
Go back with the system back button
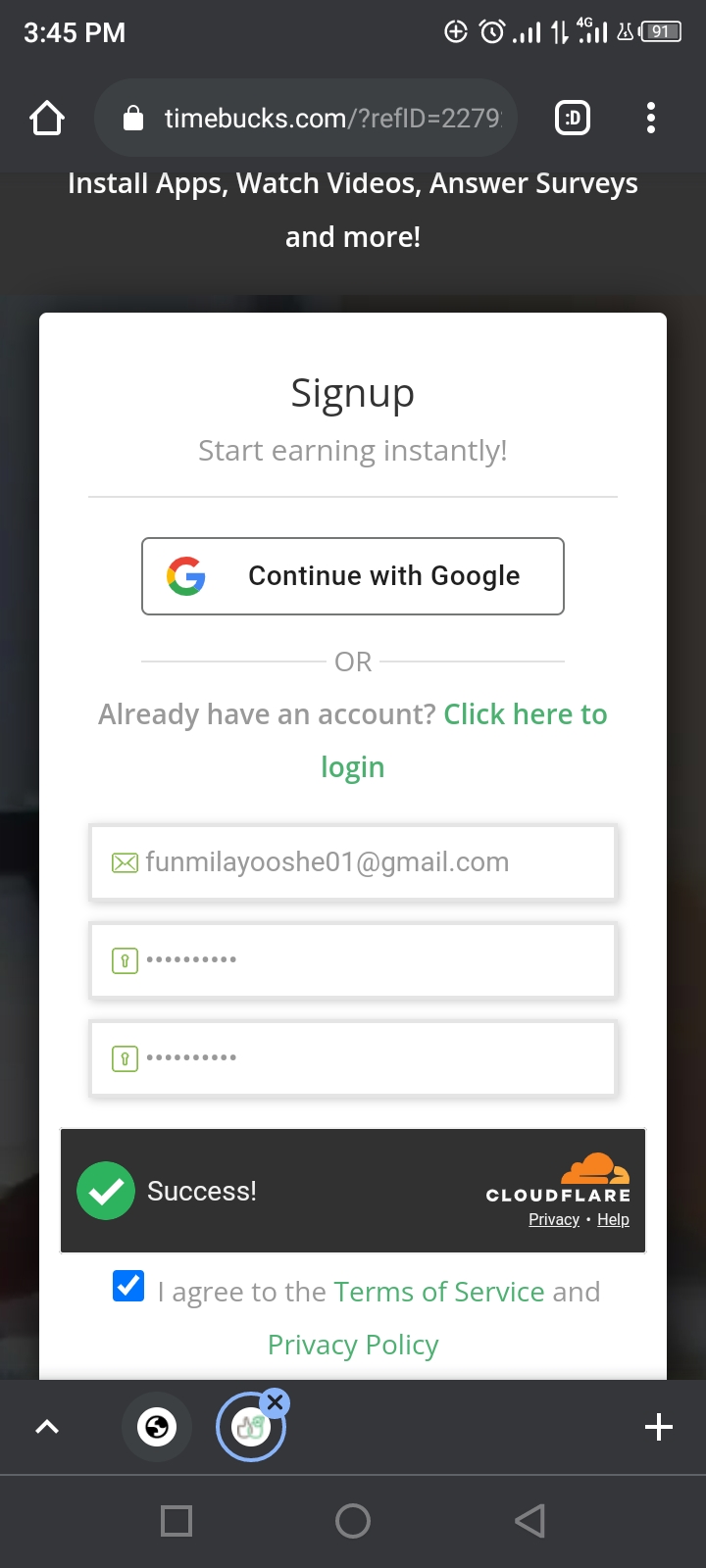pyautogui.click(x=529, y=1521)
